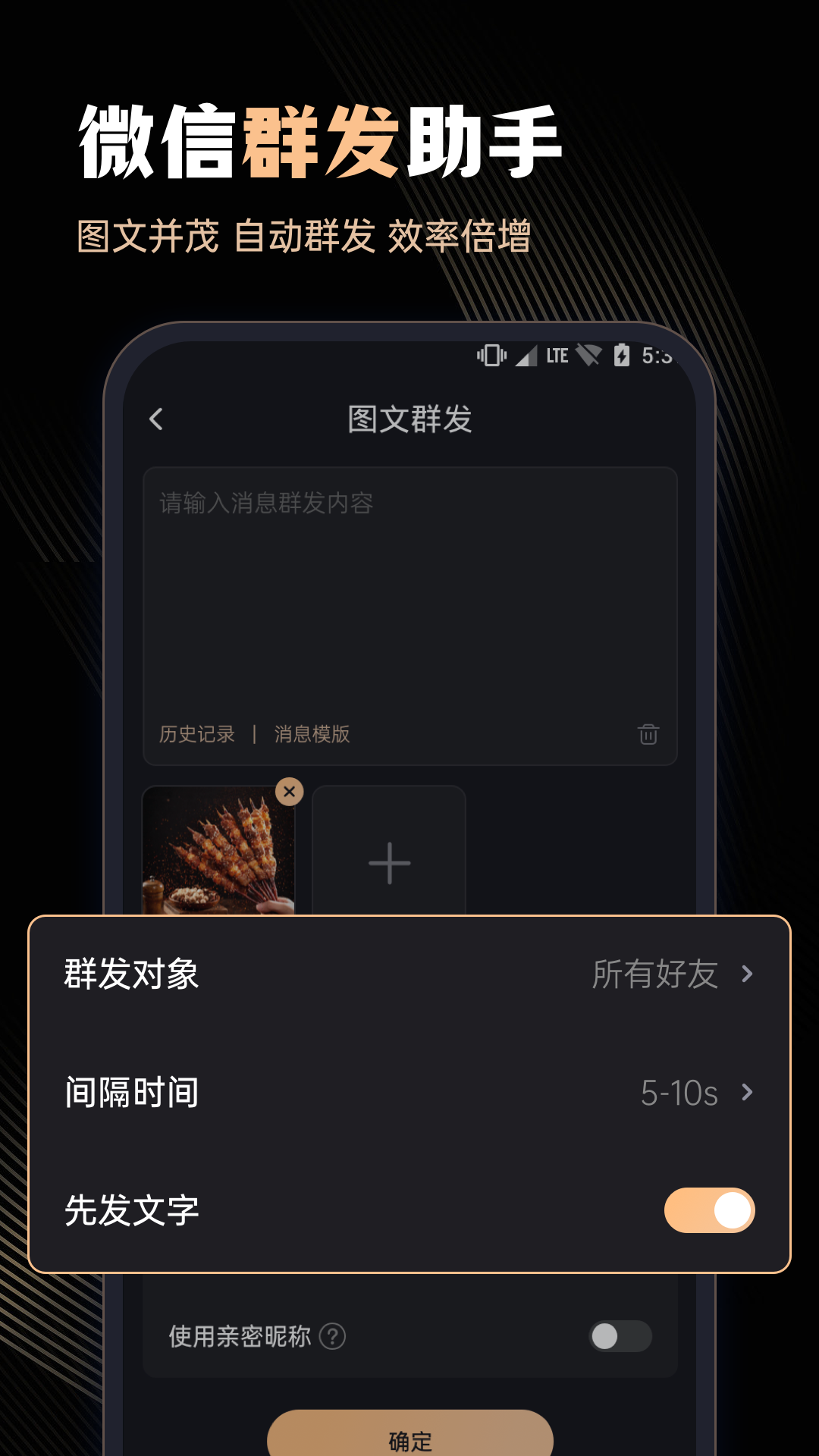The width and height of the screenshot is (819, 1456).
Task: Change interval from 5-10s setting
Action: pyautogui.click(x=677, y=1094)
